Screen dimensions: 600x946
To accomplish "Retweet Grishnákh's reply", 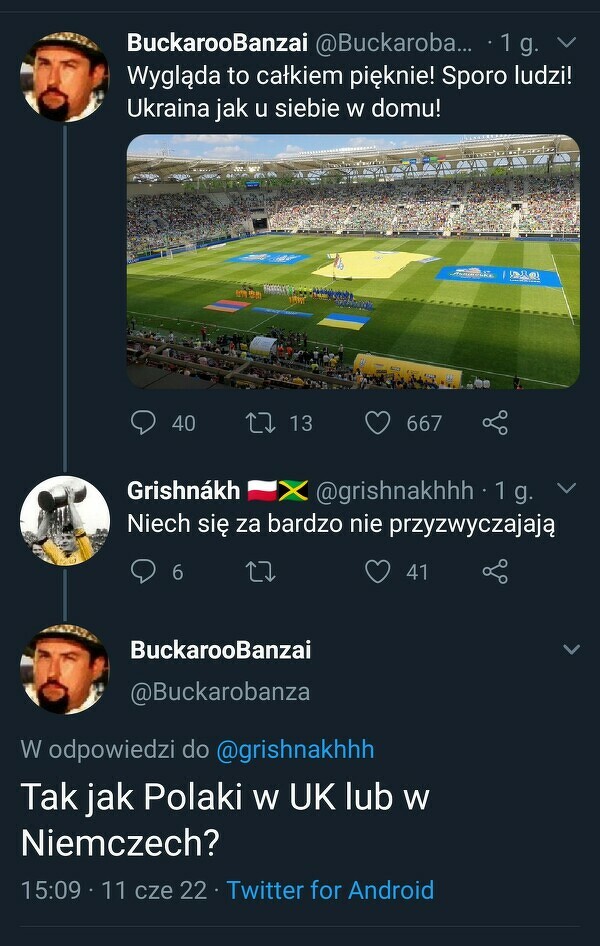I will 260,571.
